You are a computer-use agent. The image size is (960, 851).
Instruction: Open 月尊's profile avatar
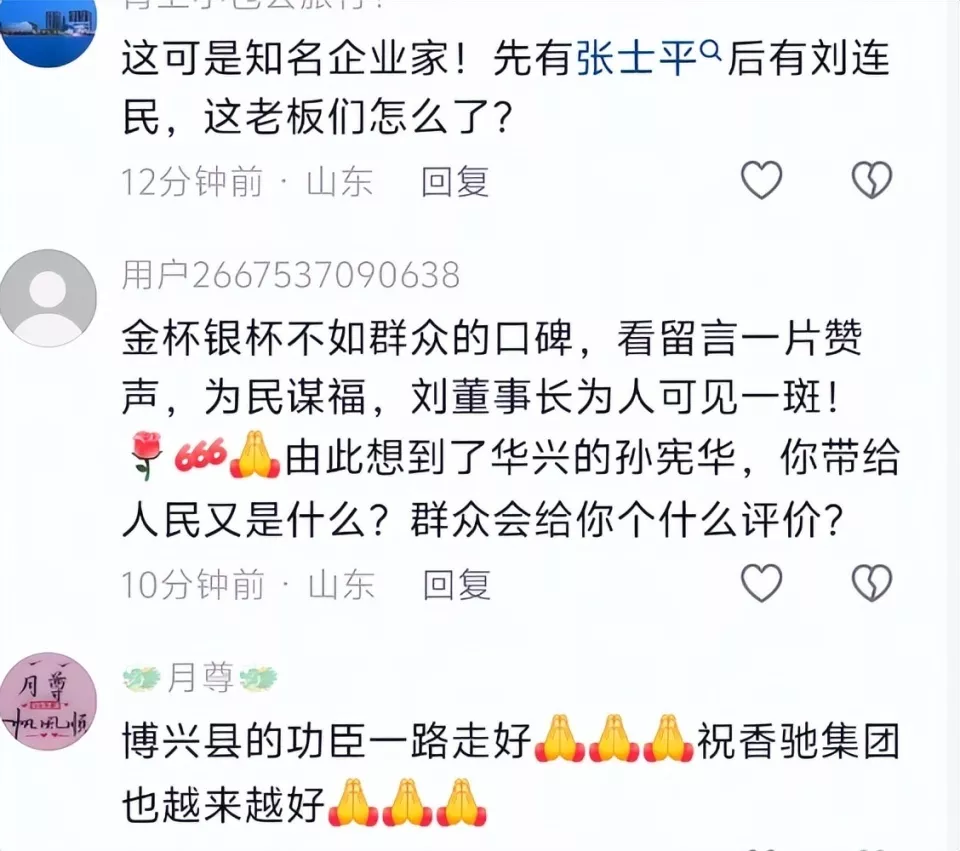[48, 700]
